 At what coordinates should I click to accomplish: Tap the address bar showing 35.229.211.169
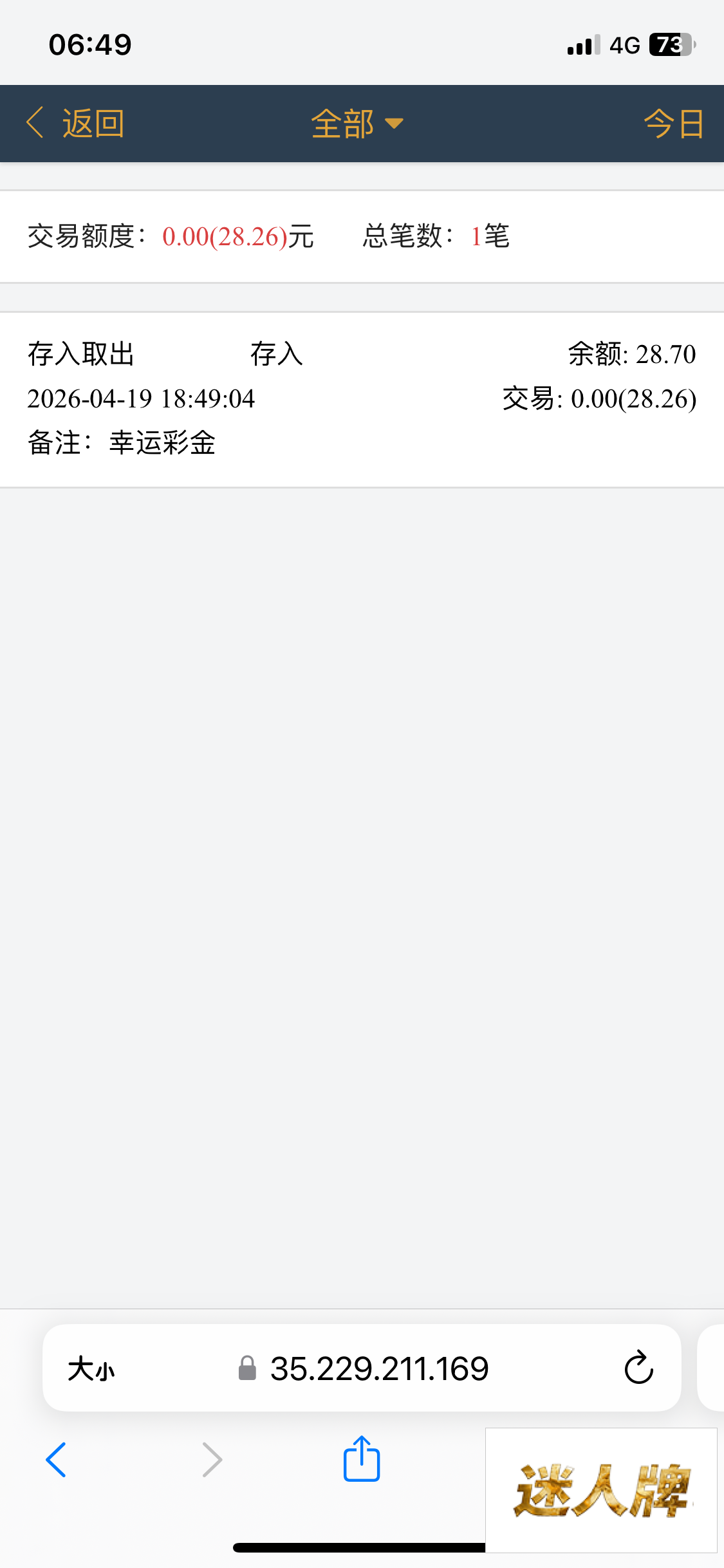click(378, 1368)
